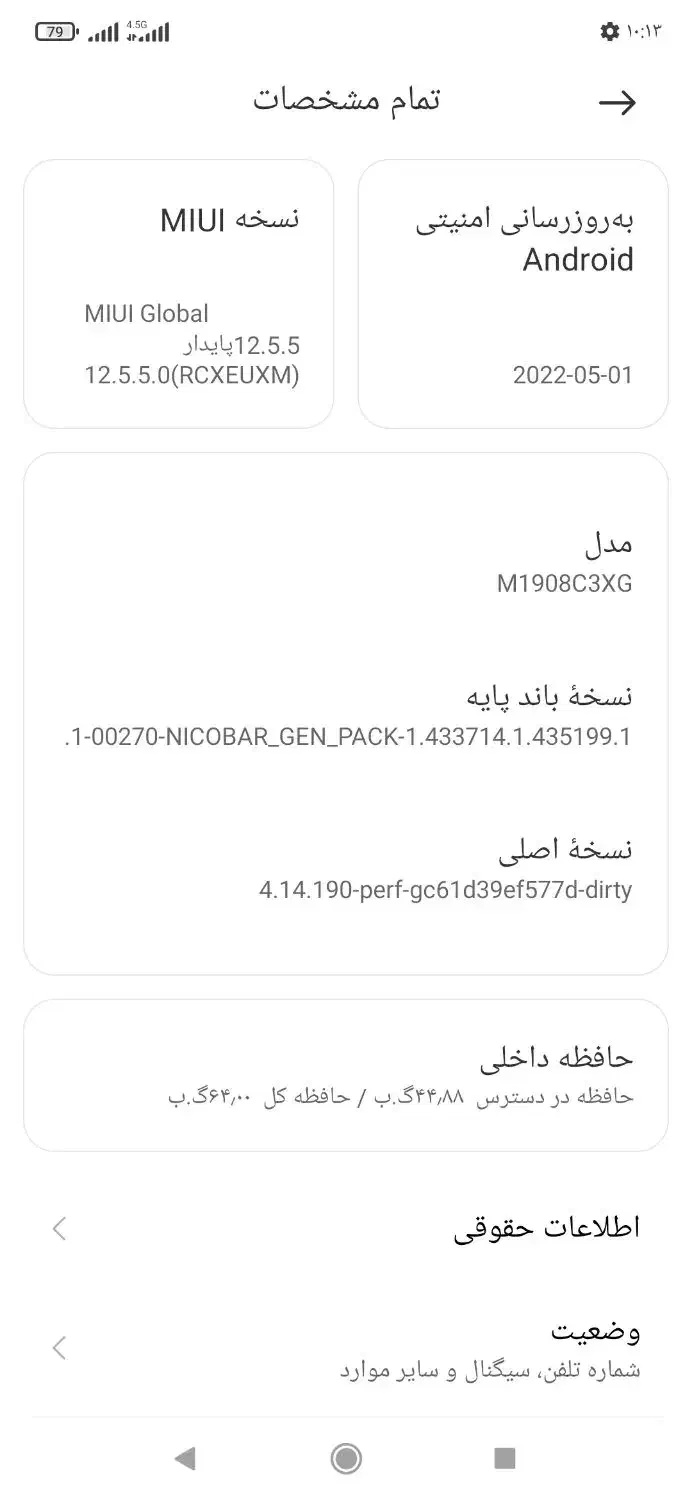
Task: Open the legal information row
Action: click(346, 1228)
